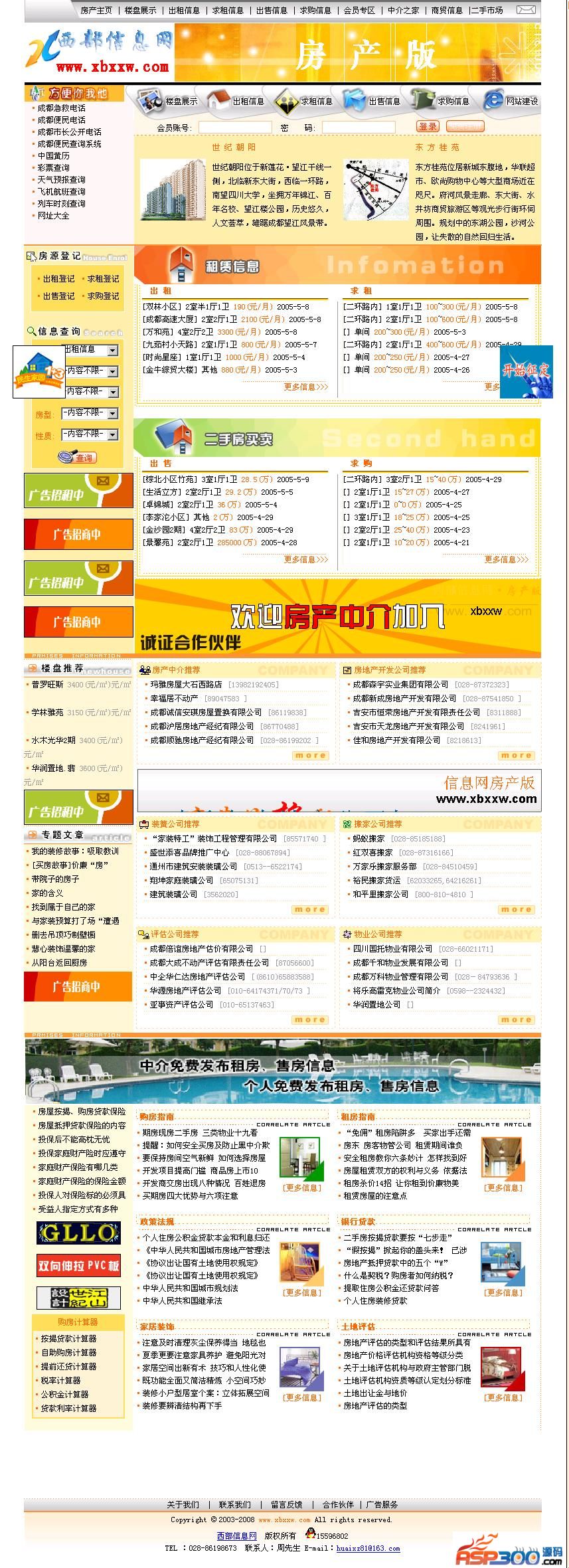The height and width of the screenshot is (1568, 569).
Task: Open the 按揭贷款计算器 link
Action: [x=68, y=1338]
